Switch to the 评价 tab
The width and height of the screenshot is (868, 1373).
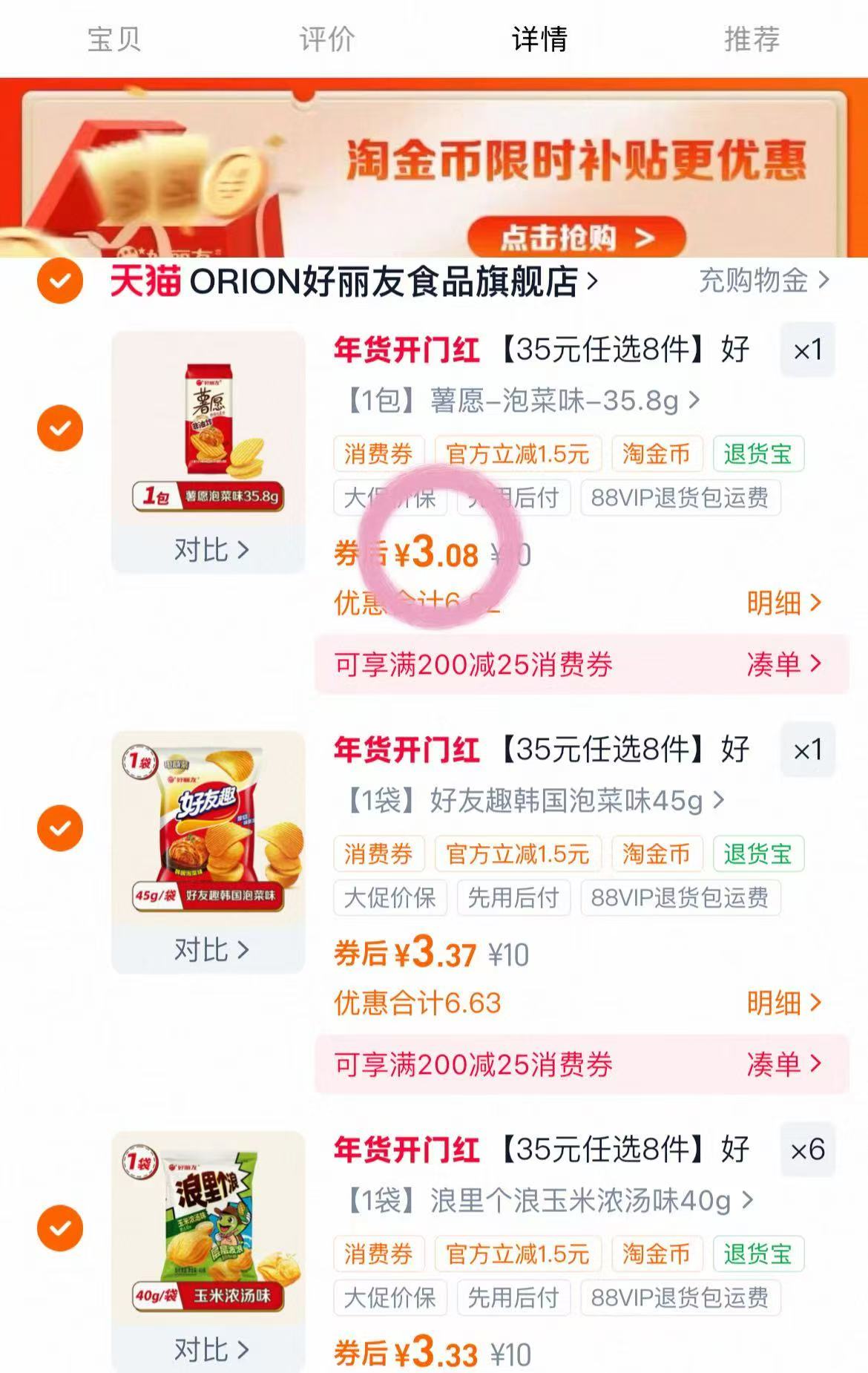pos(326,42)
